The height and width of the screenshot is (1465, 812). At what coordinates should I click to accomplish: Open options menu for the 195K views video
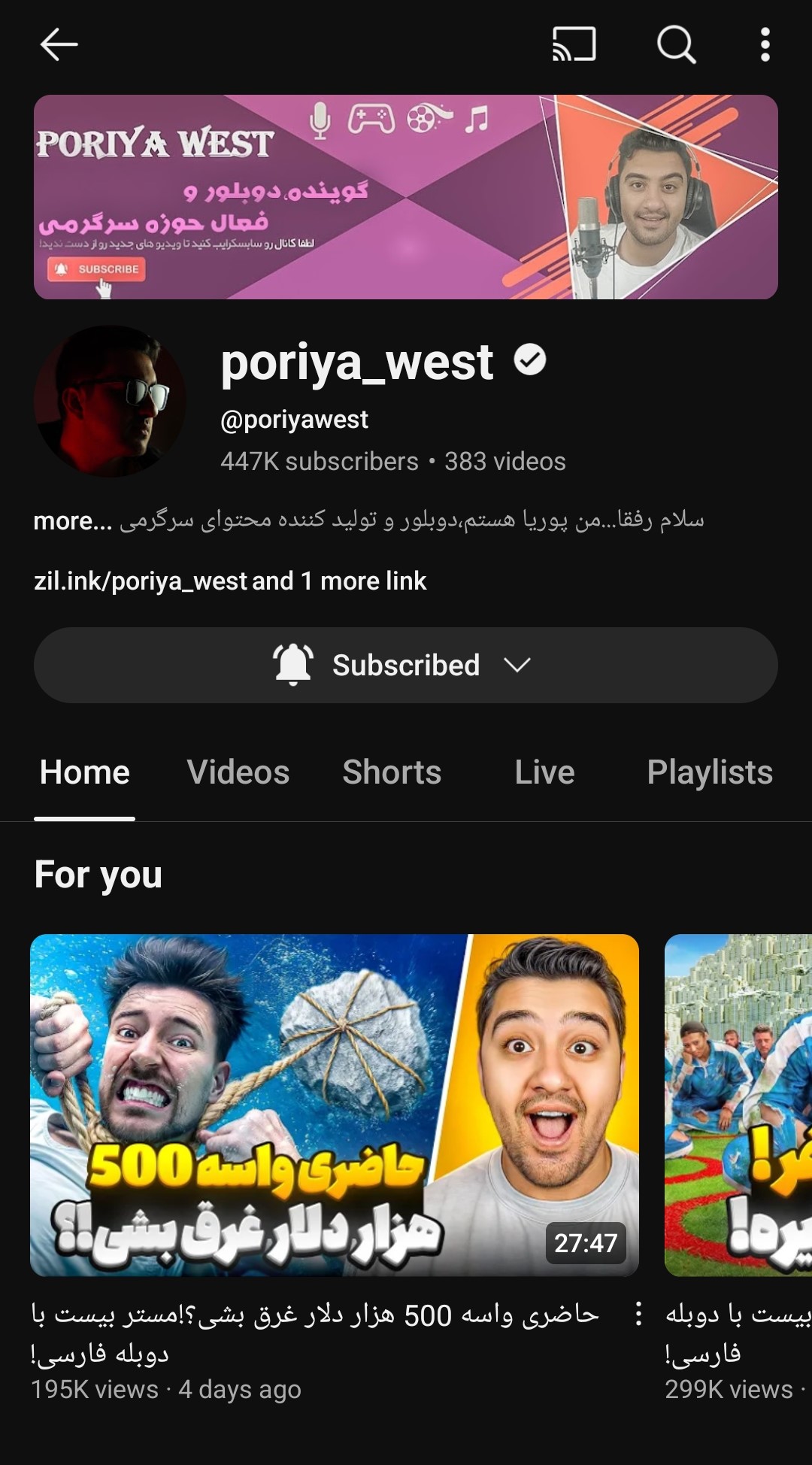pos(638,1314)
